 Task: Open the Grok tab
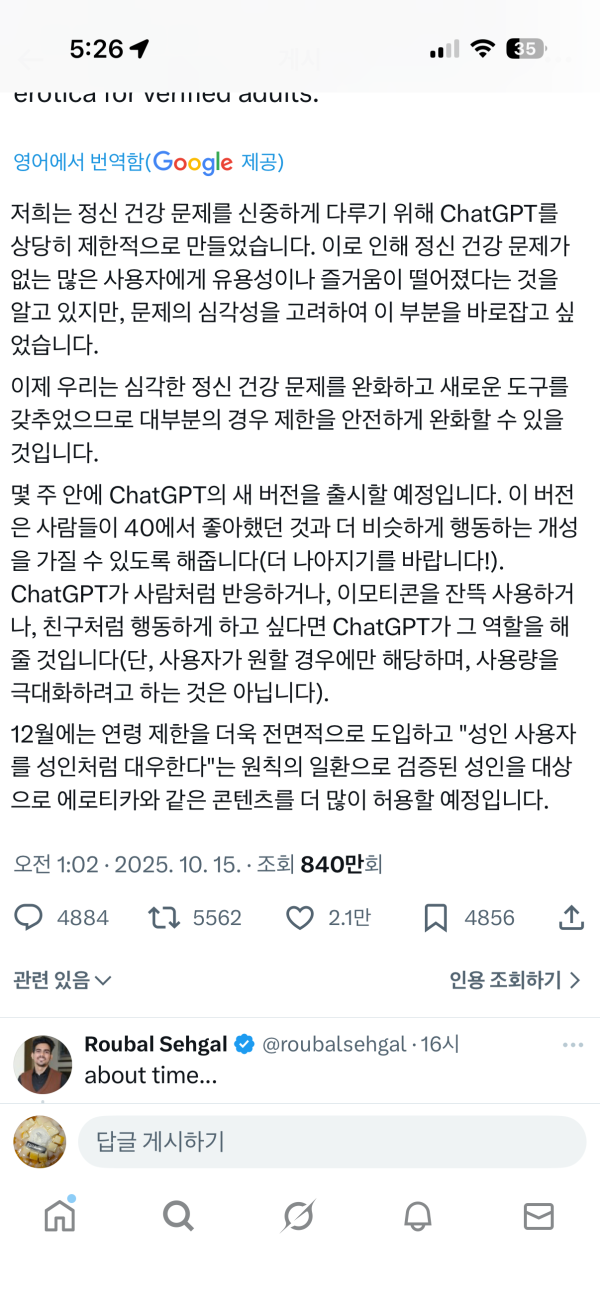[298, 1216]
